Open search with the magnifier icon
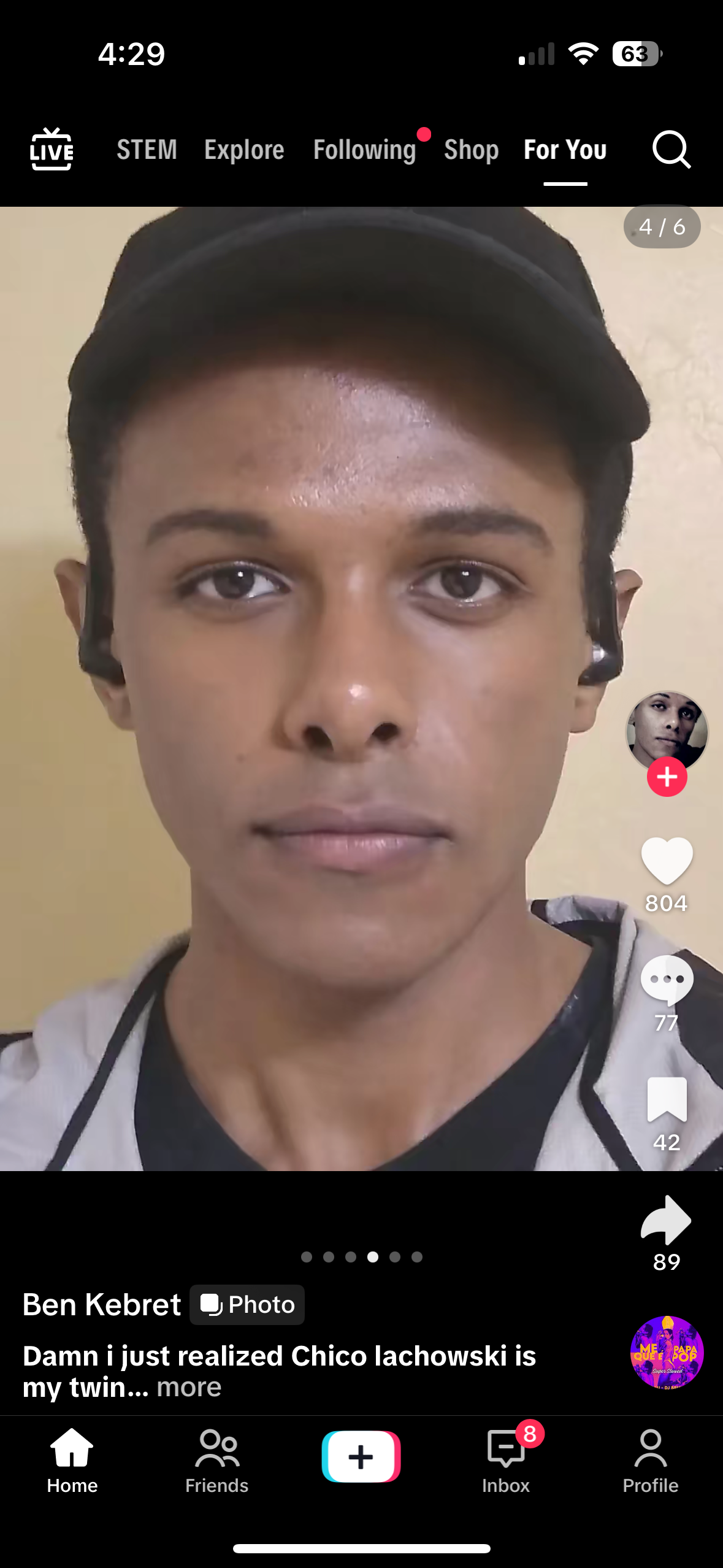The width and height of the screenshot is (723, 1568). pyautogui.click(x=671, y=149)
